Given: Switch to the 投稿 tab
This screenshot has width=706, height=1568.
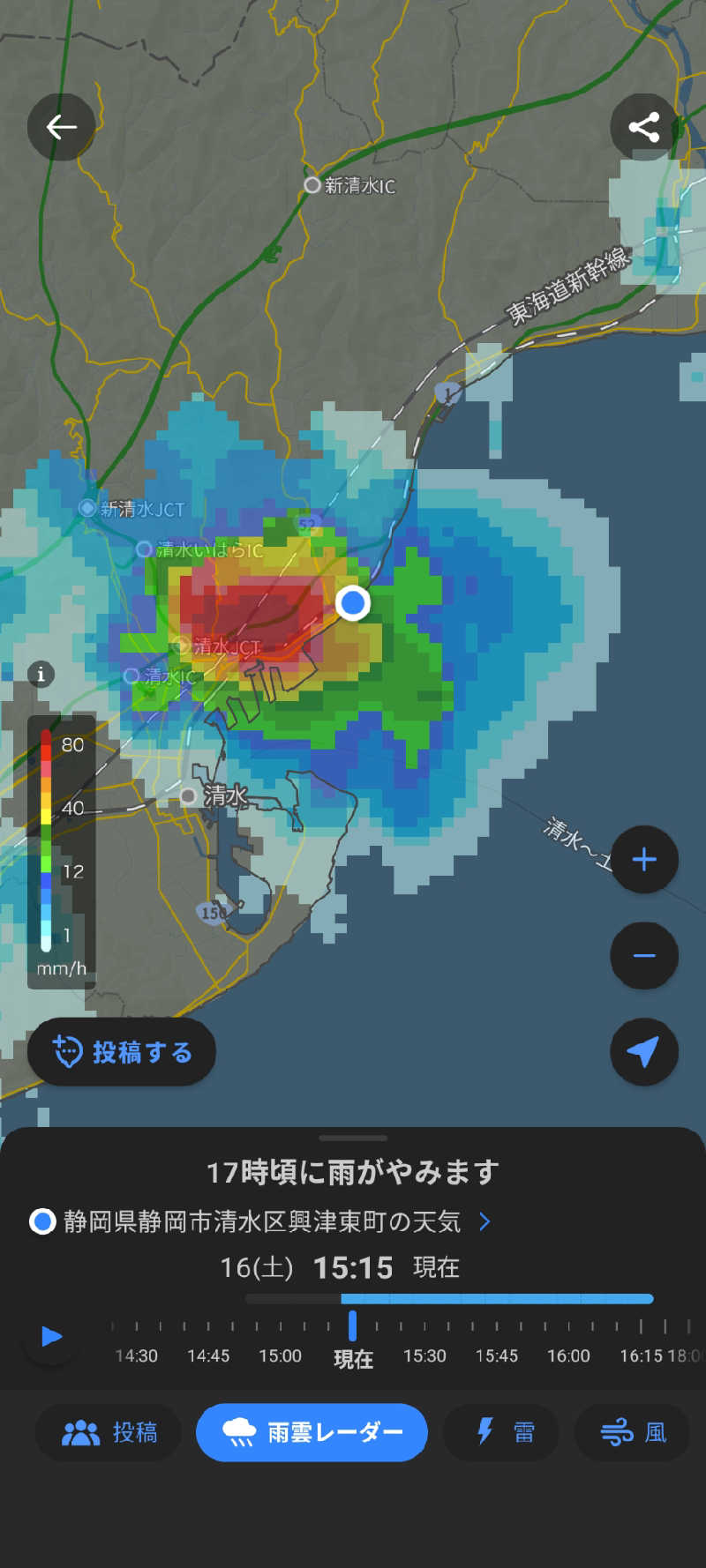Looking at the screenshot, I should [109, 1432].
